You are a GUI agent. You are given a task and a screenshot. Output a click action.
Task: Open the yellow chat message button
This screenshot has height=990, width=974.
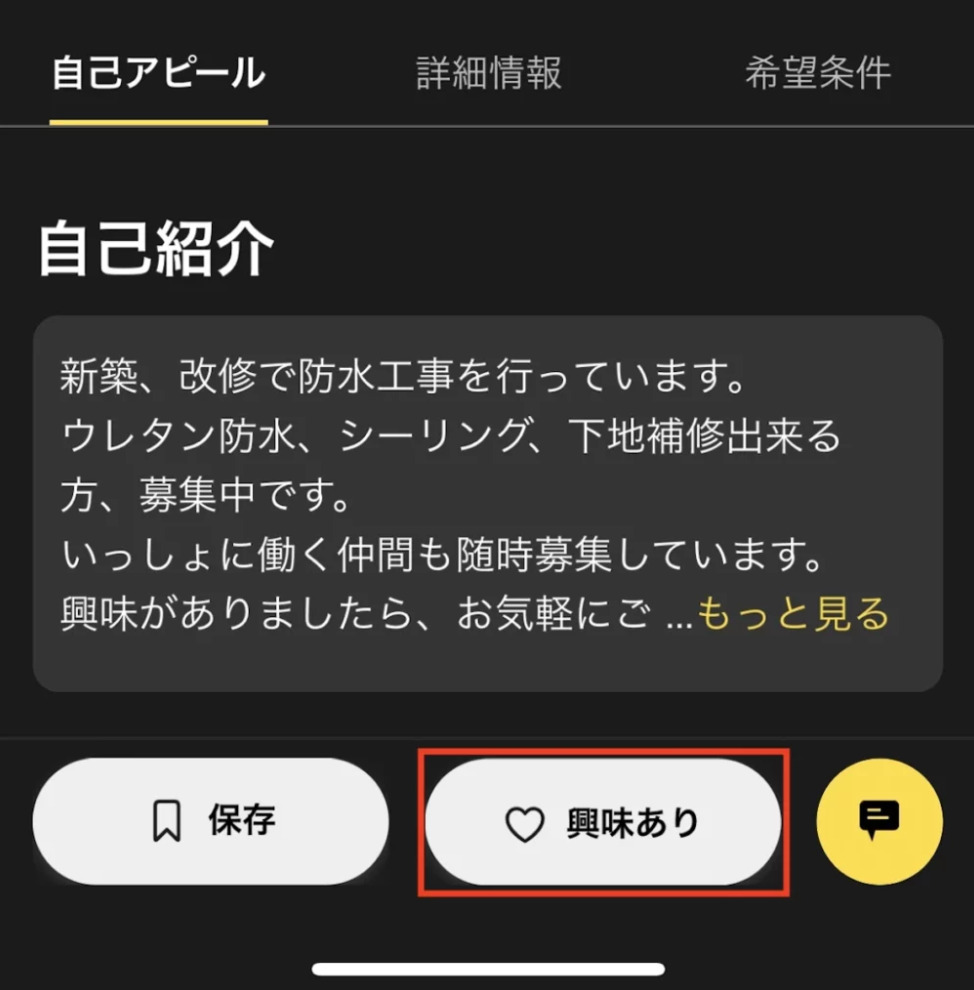(x=879, y=821)
